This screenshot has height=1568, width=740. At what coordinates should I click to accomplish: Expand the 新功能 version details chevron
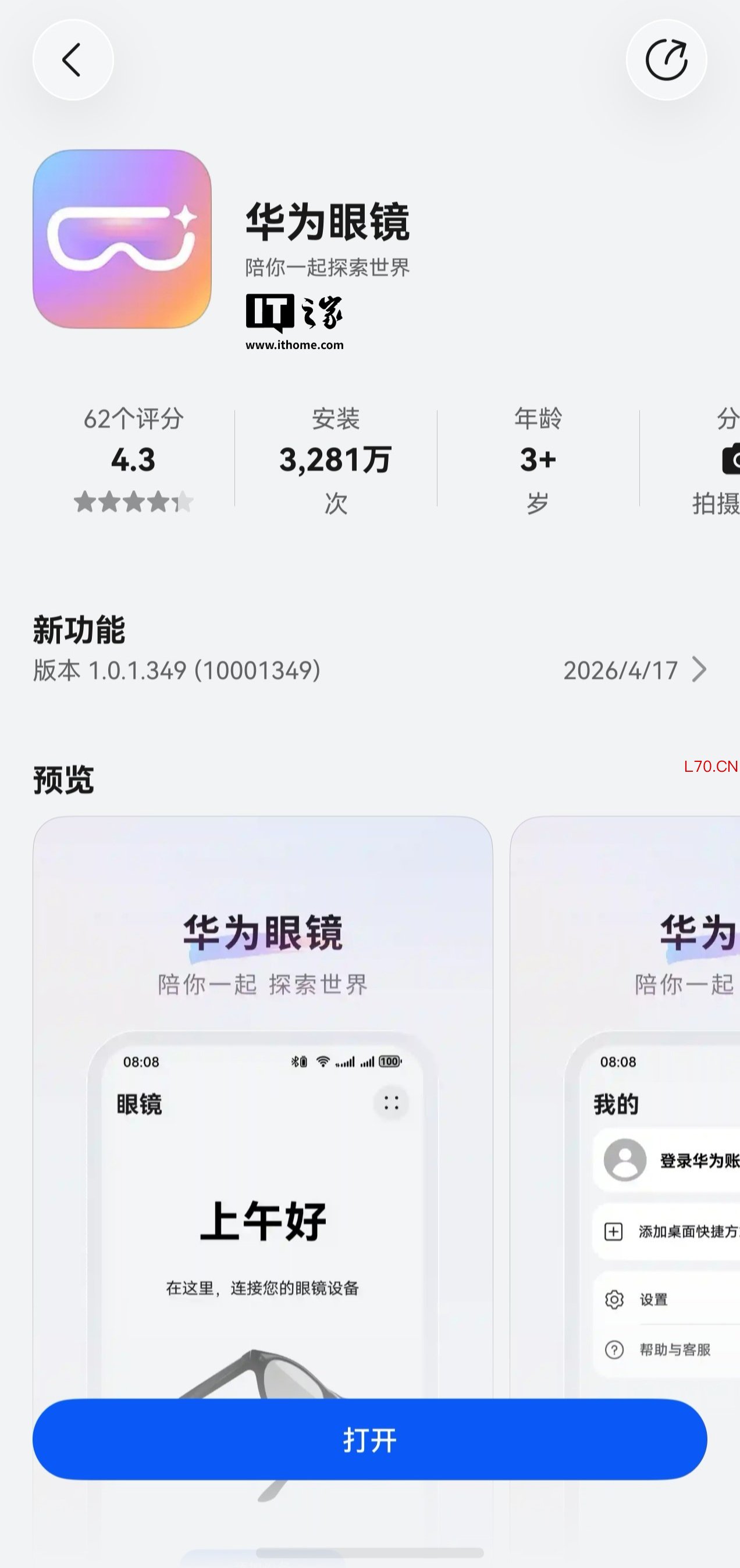pyautogui.click(x=699, y=669)
